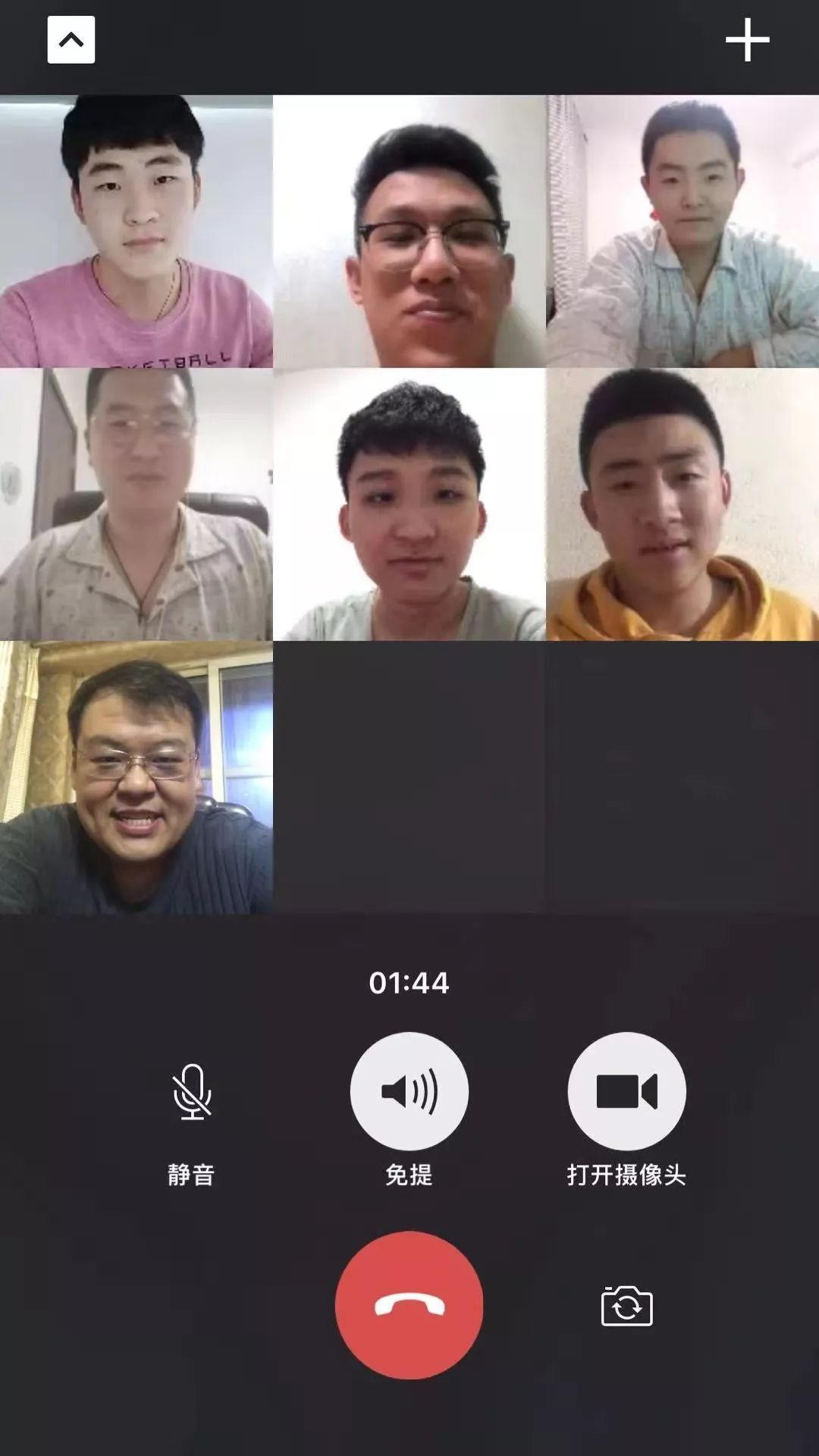Tap the video tile of man in yellow hoodie
Viewport: 819px width, 1456px height.
682,504
